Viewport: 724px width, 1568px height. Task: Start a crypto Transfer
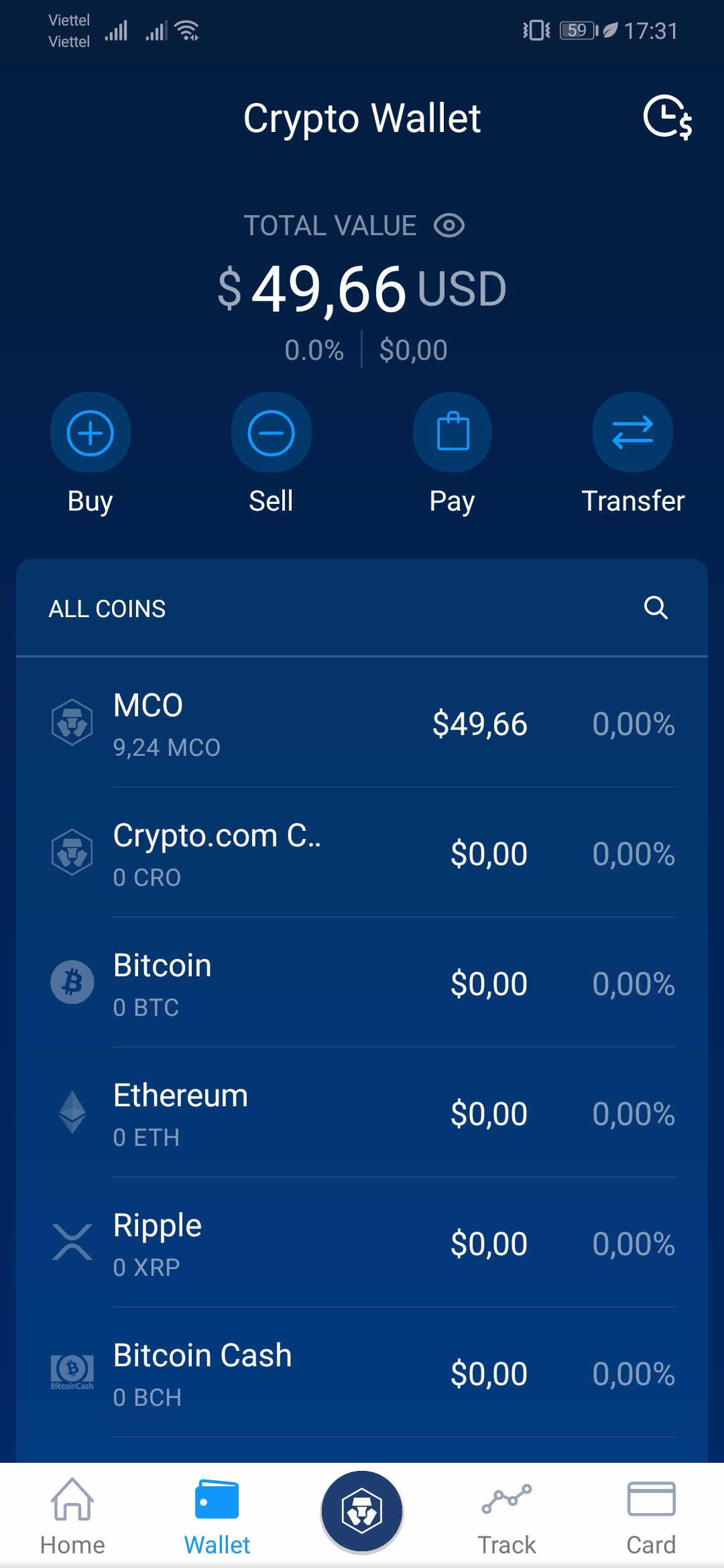coord(633,433)
